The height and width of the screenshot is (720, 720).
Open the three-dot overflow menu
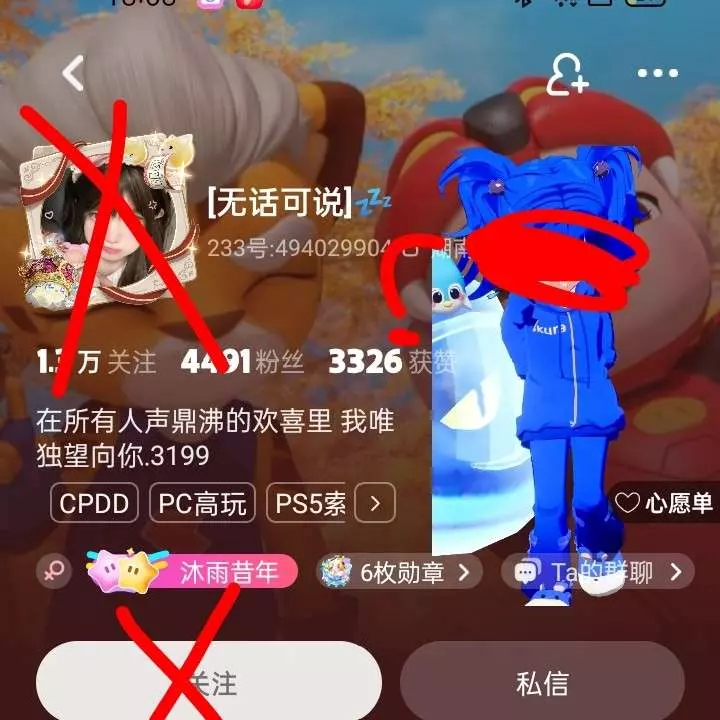(x=657, y=73)
